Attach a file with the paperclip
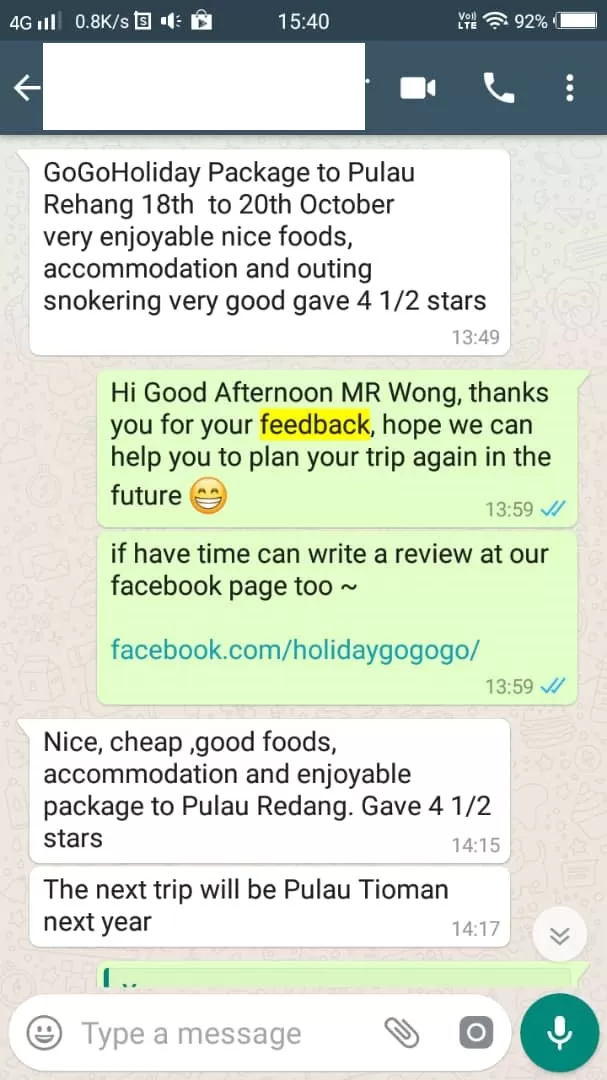This screenshot has height=1080, width=607. 402,1032
